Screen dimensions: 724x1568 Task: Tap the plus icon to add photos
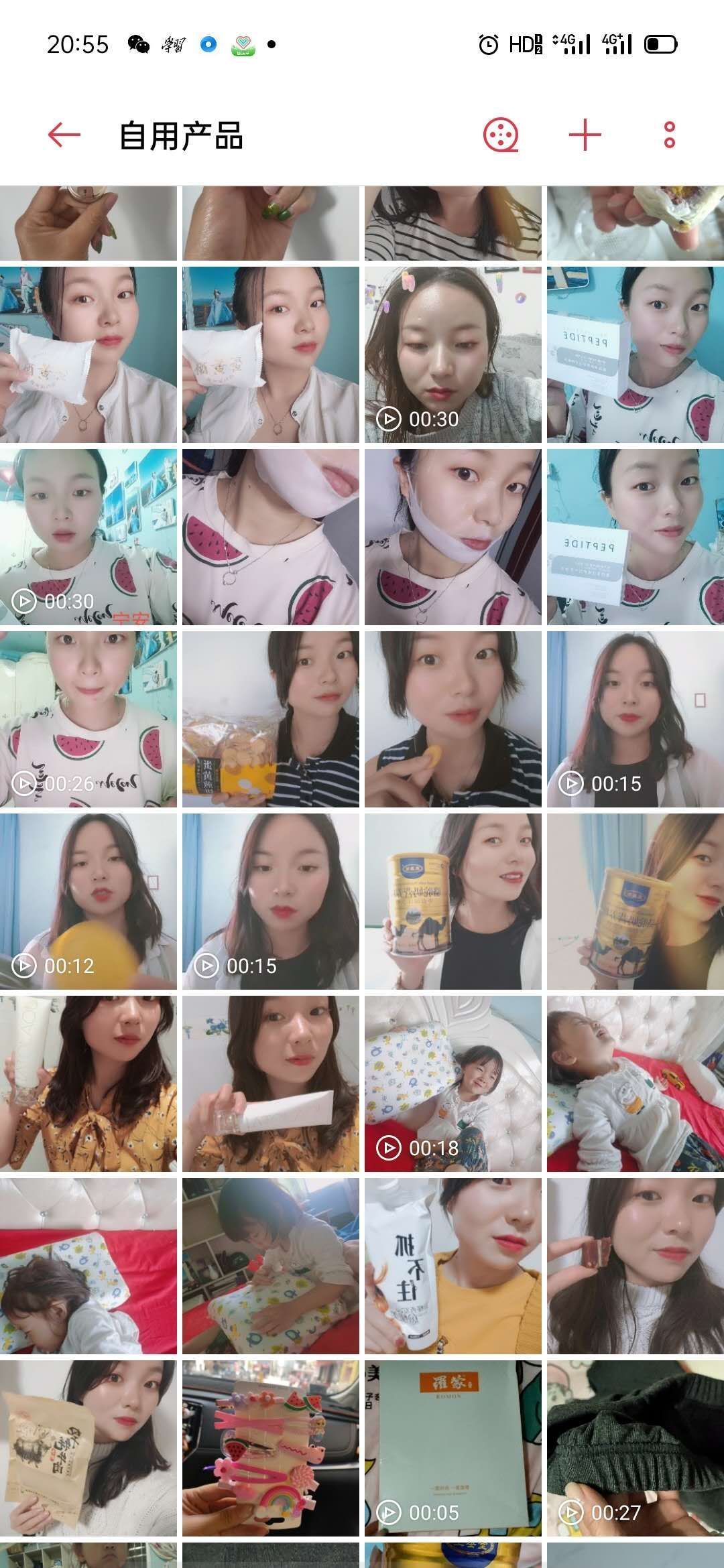pos(585,135)
